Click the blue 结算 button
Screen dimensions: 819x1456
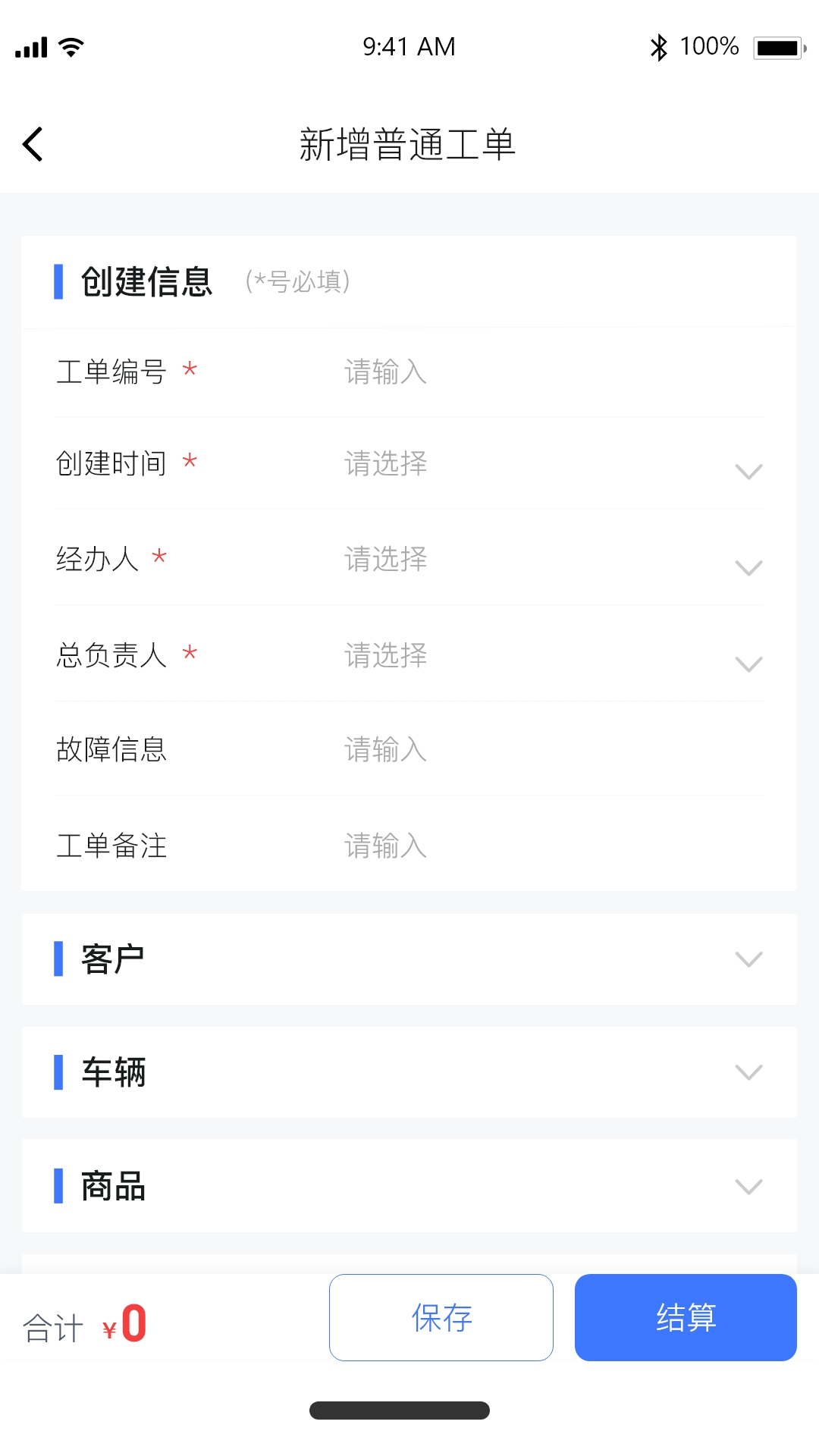click(686, 1317)
